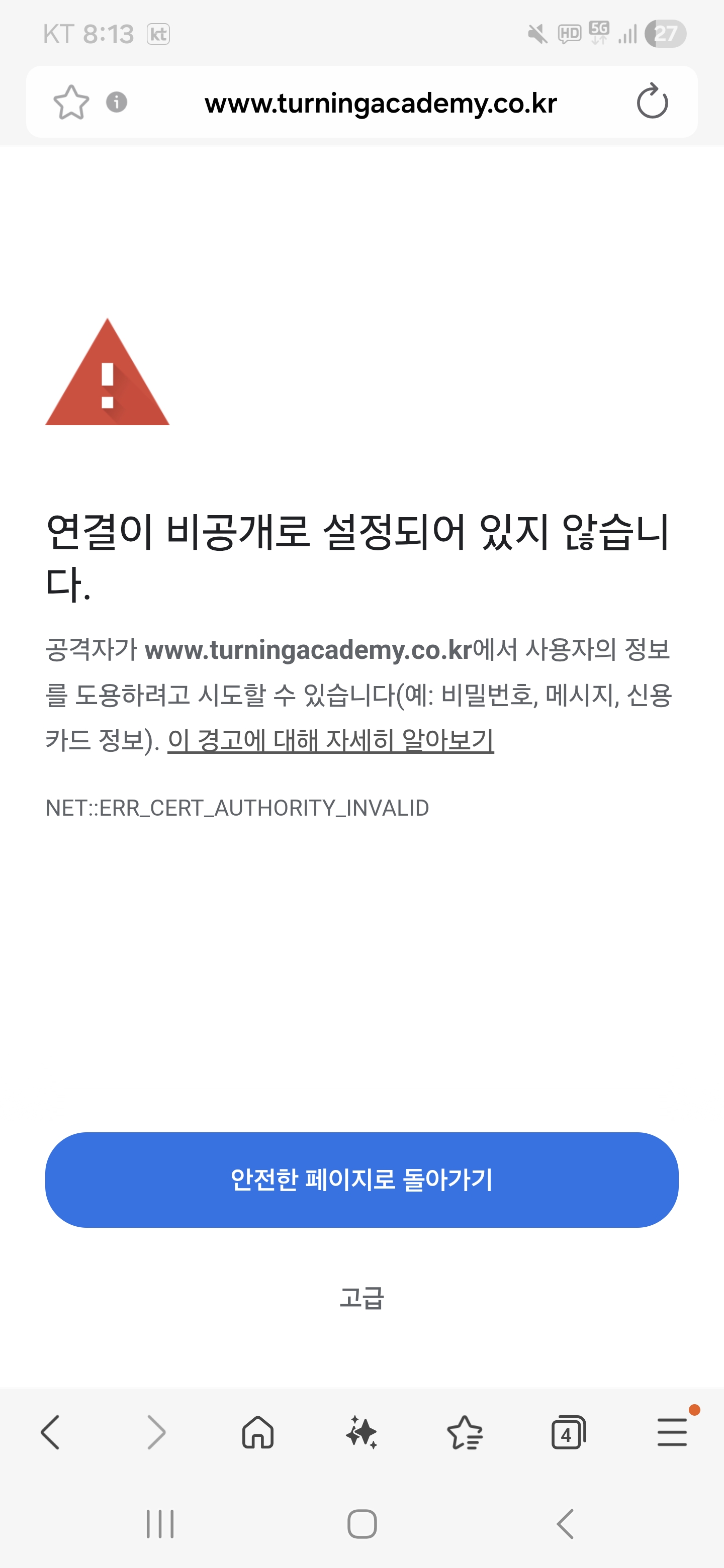This screenshot has width=724, height=1568.
Task: Go back to the previous page
Action: 51,1432
